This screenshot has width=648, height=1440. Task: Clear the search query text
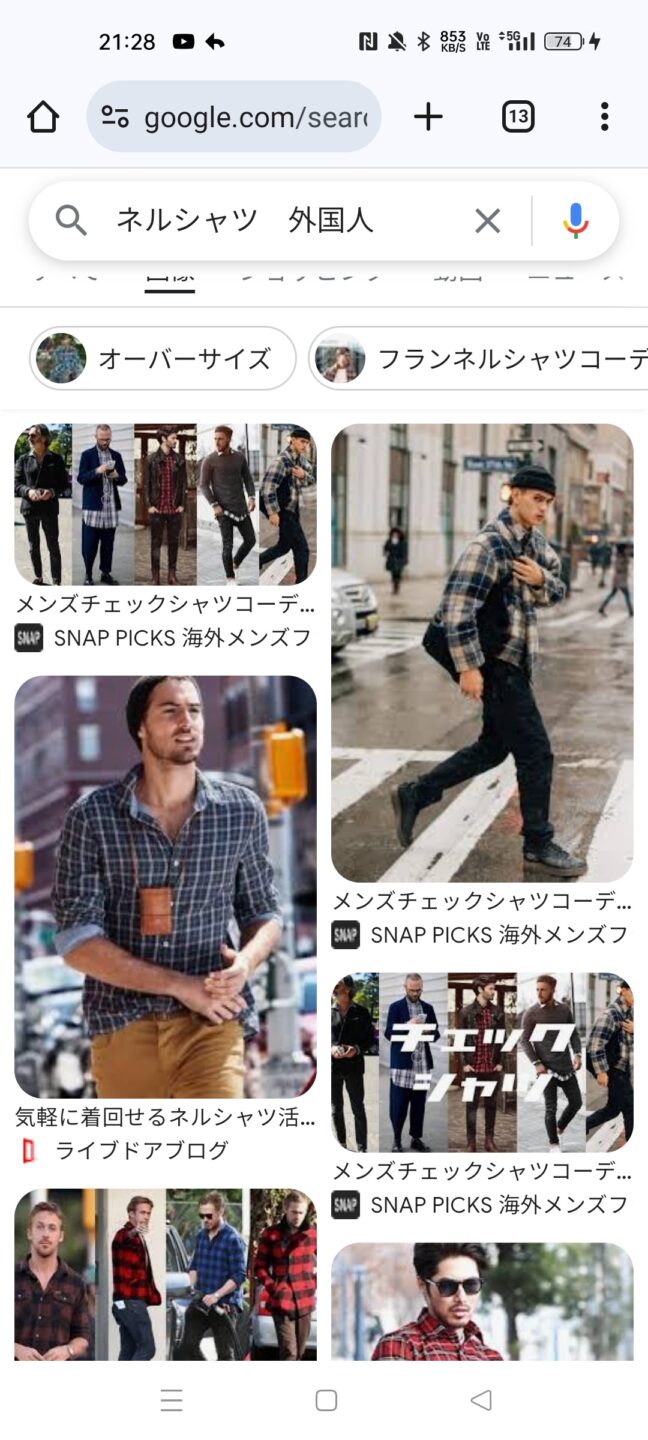click(487, 221)
